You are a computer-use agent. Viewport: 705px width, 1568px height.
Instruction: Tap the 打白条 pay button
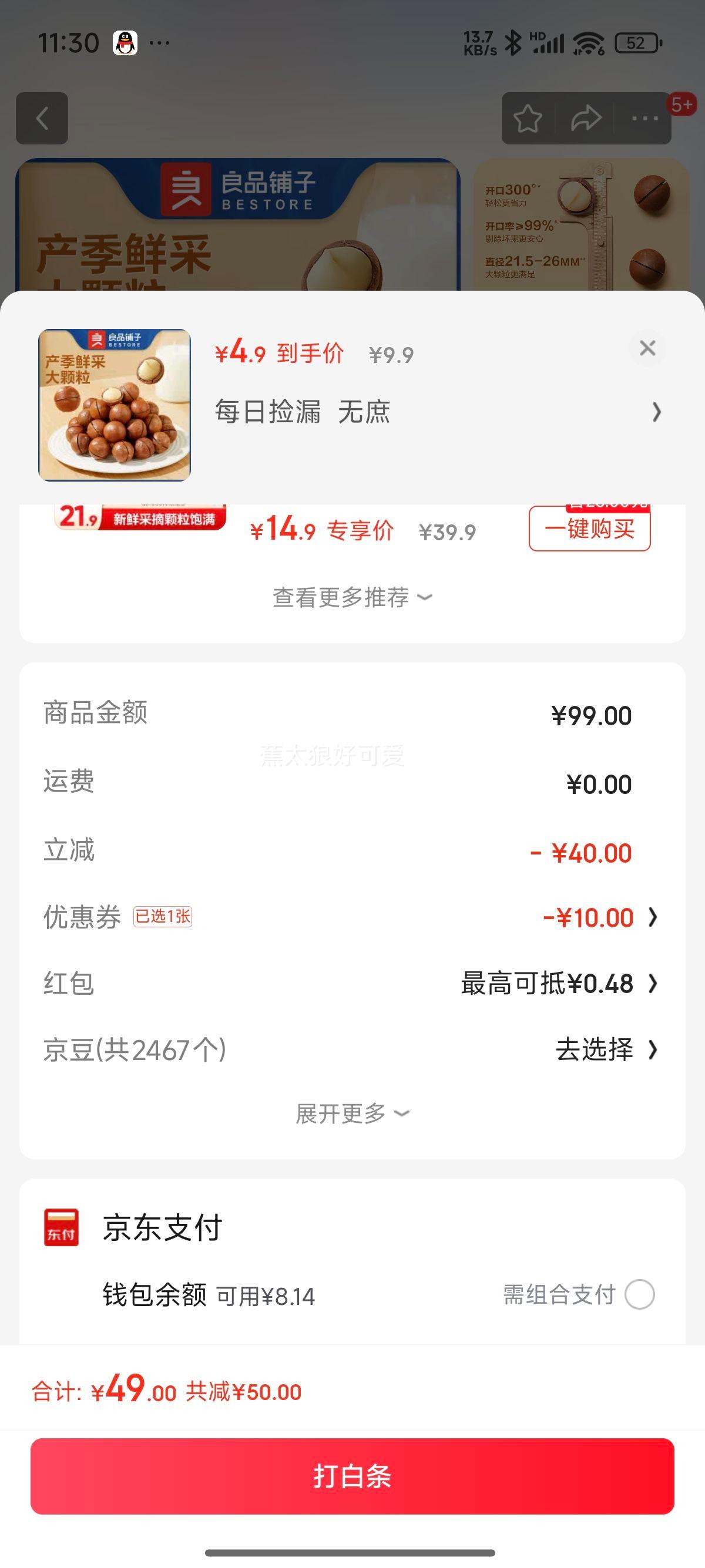click(352, 1475)
